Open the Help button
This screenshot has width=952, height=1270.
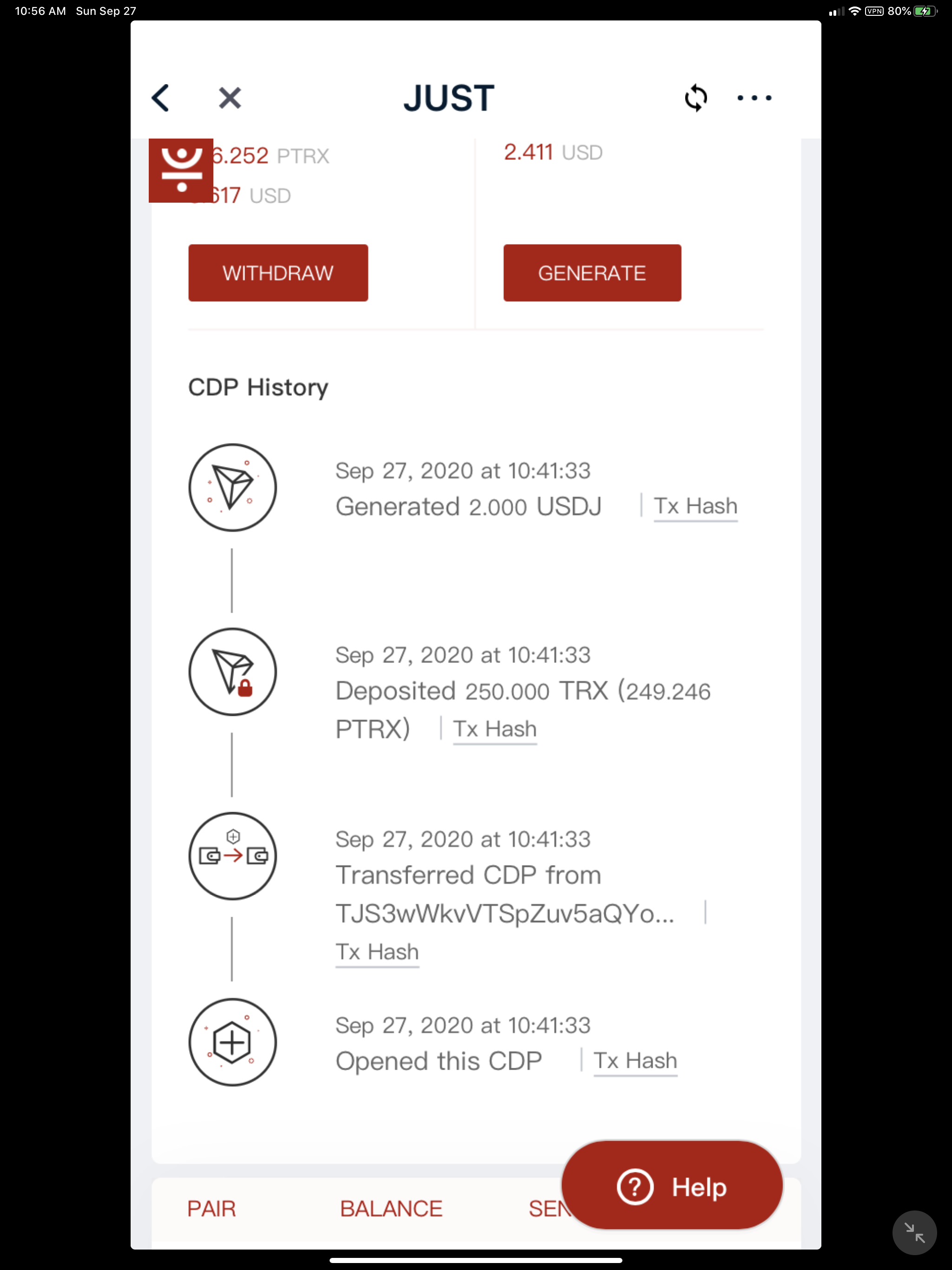(672, 1186)
